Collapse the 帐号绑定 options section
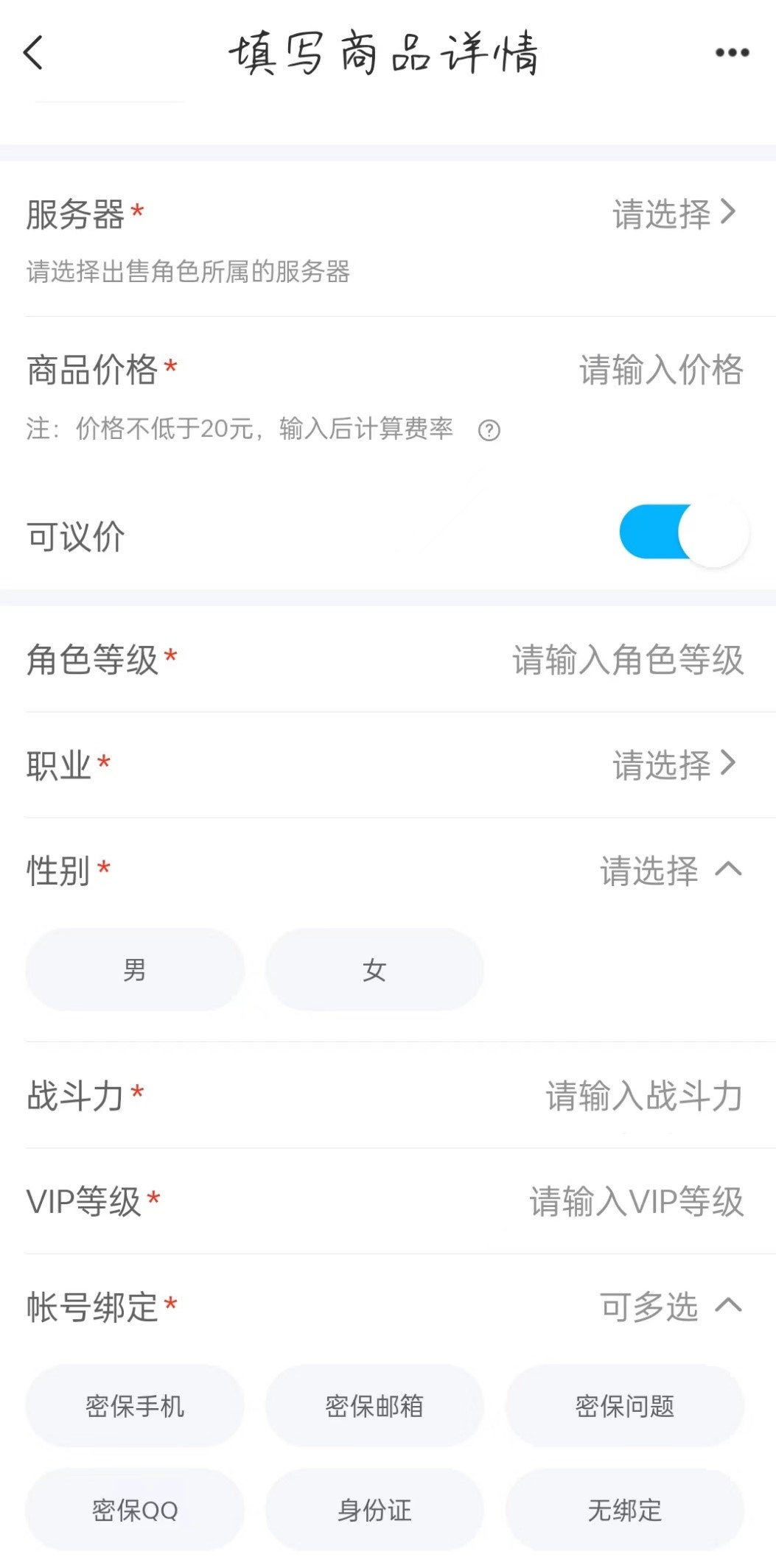This screenshot has height=1568, width=776. (728, 1306)
